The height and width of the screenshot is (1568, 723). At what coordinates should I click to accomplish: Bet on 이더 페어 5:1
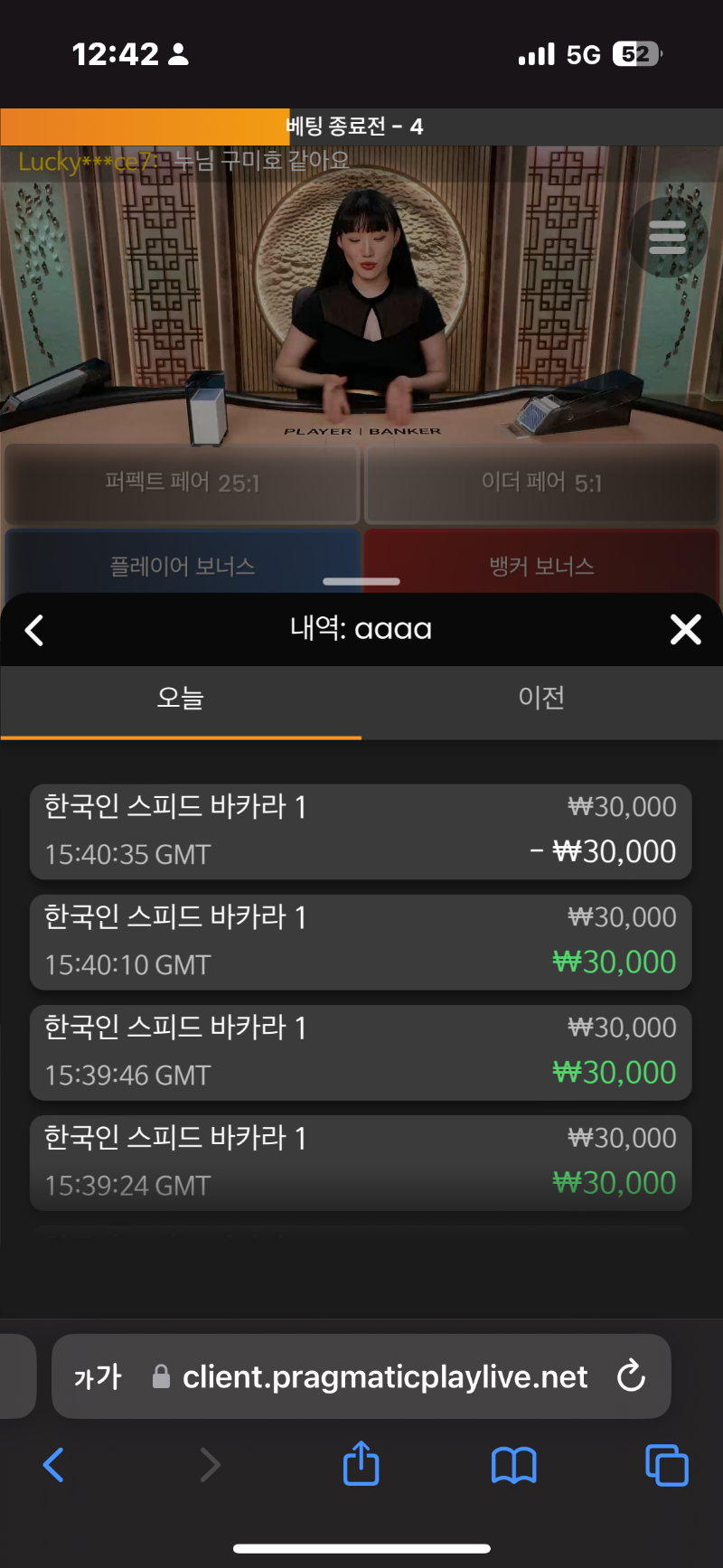(541, 483)
